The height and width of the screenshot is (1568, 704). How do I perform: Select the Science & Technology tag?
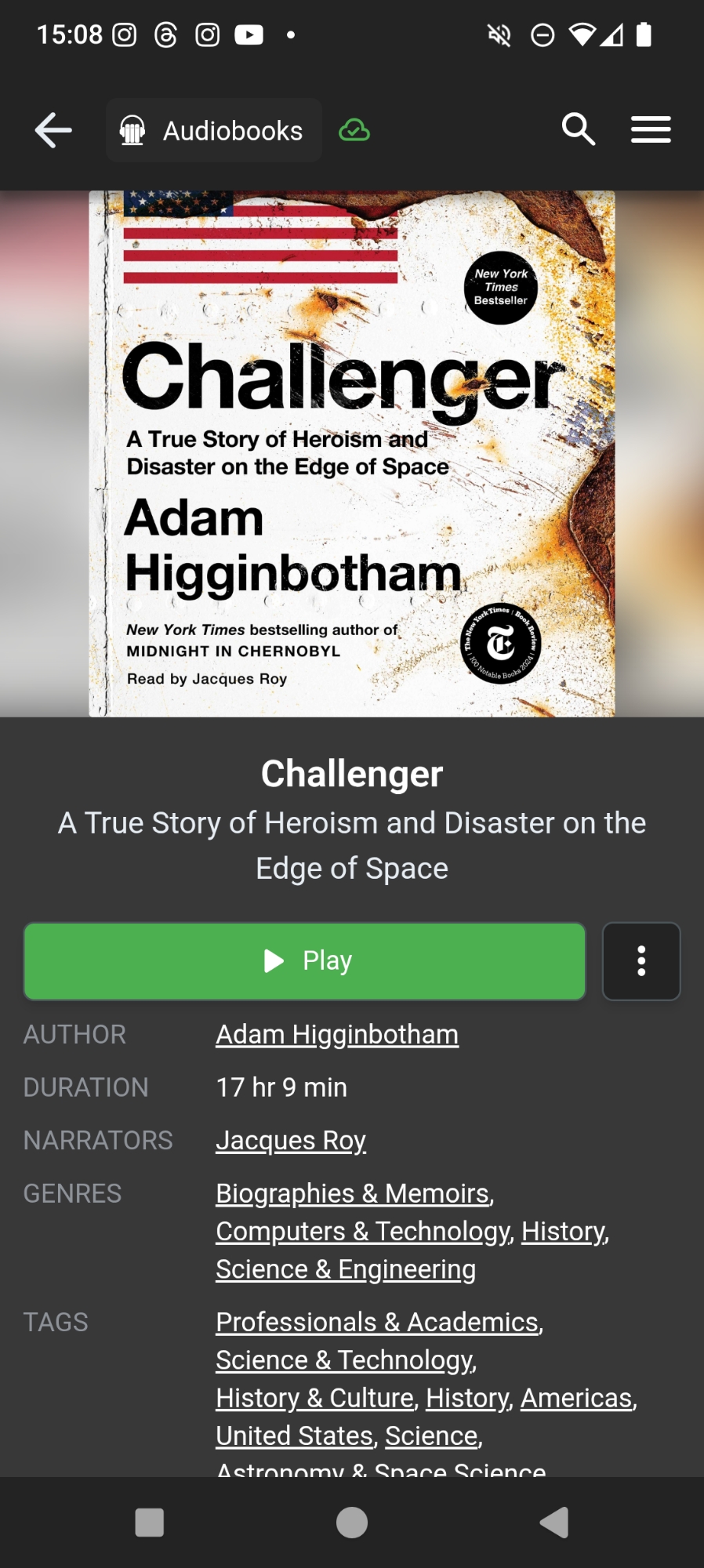pyautogui.click(x=344, y=1360)
